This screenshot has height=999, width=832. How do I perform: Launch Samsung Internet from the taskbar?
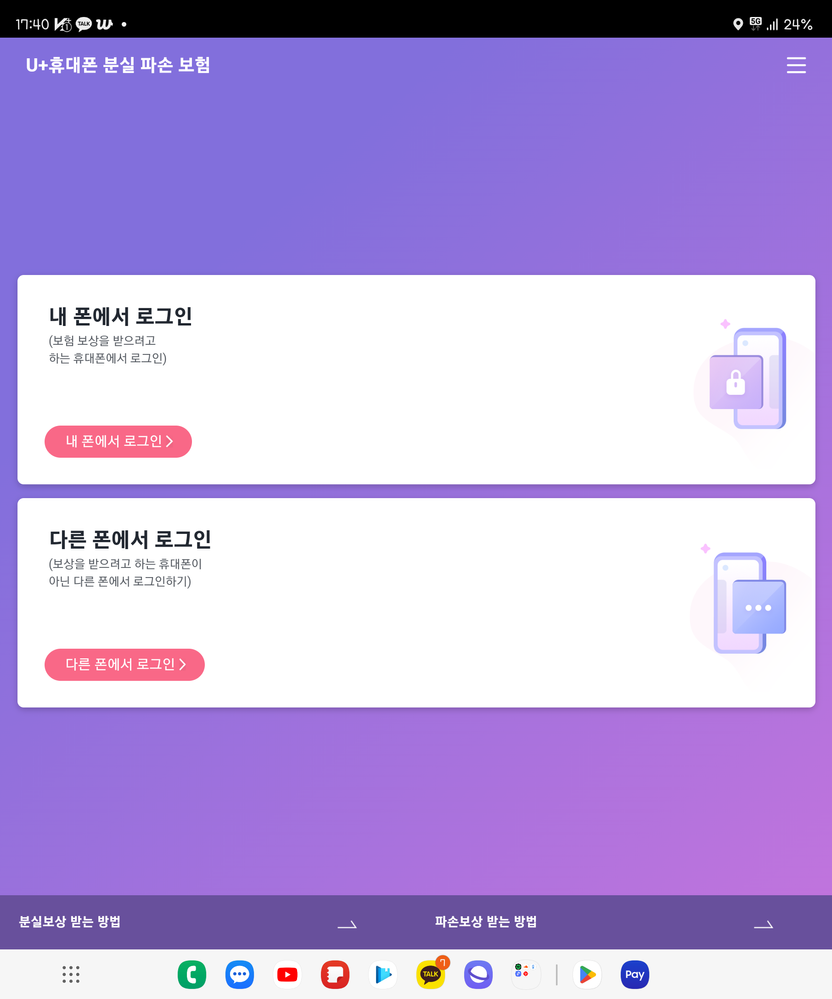479,974
